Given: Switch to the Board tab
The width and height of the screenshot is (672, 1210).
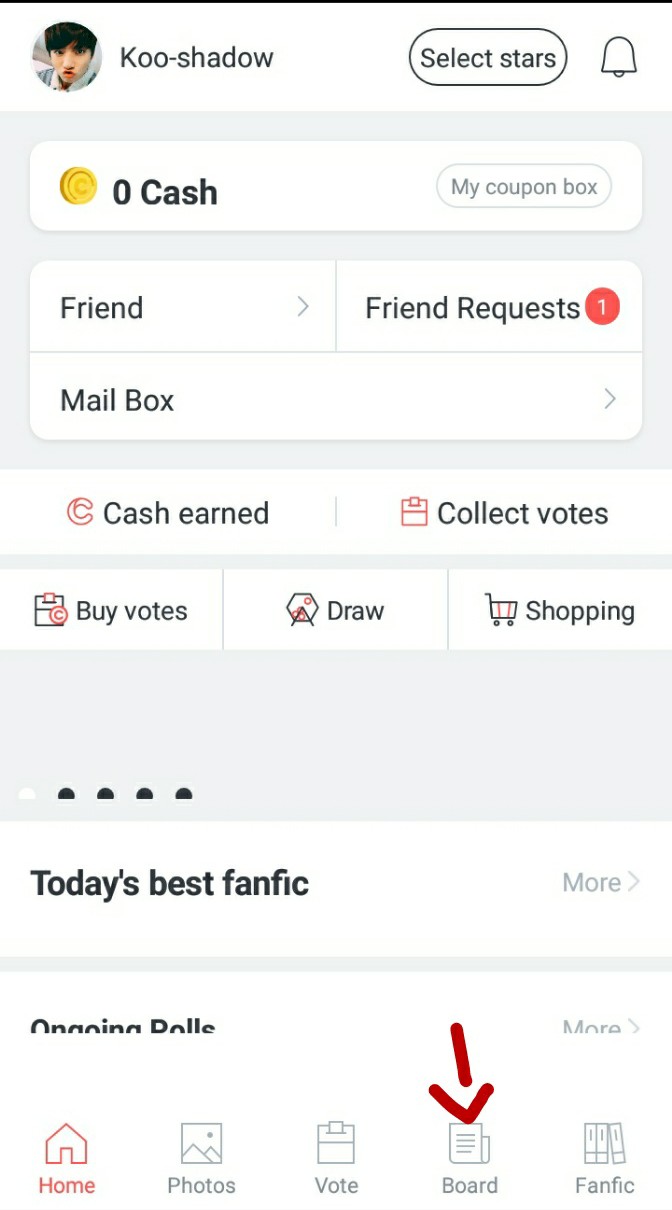Looking at the screenshot, I should pyautogui.click(x=469, y=1158).
